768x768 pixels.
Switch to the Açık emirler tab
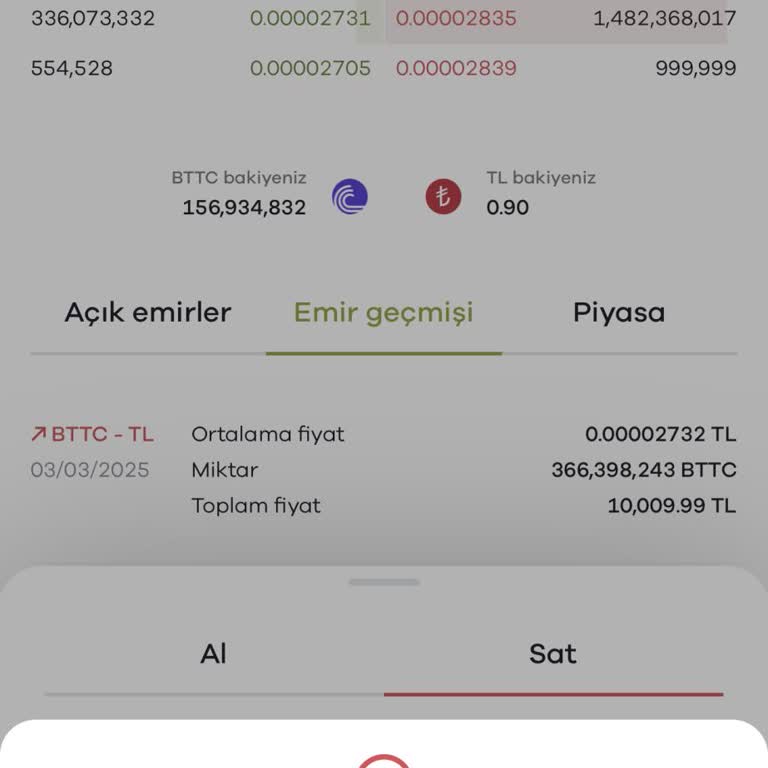click(x=148, y=313)
